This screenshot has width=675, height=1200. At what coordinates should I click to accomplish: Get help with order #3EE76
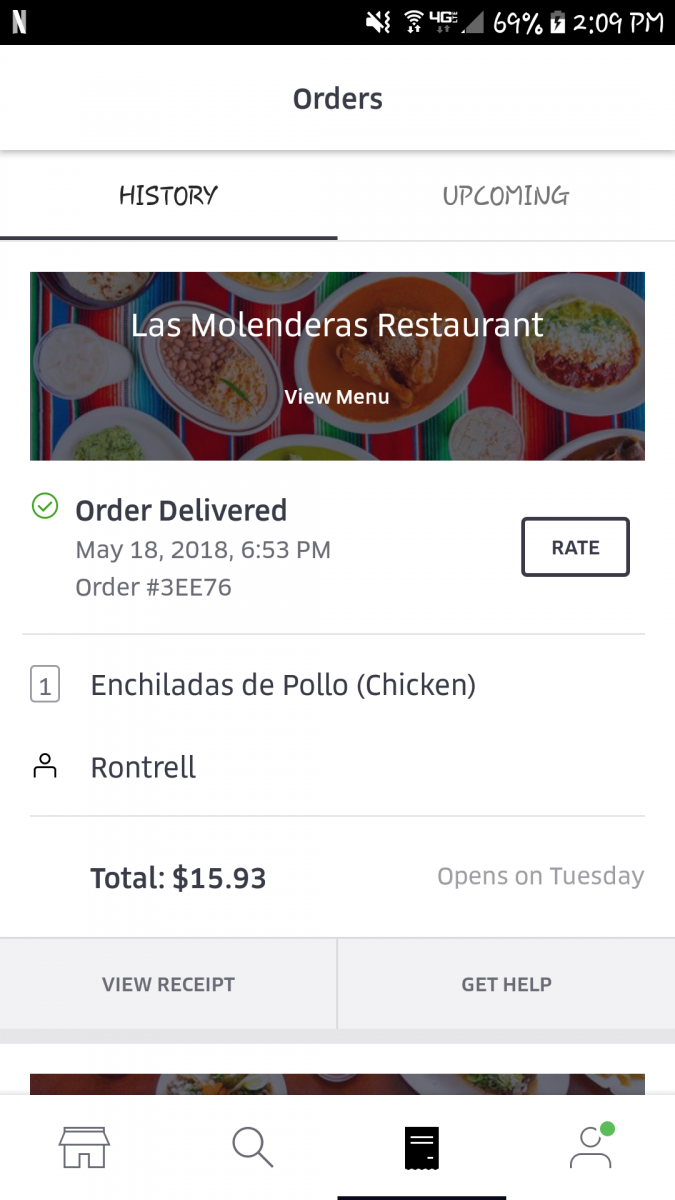pos(506,984)
